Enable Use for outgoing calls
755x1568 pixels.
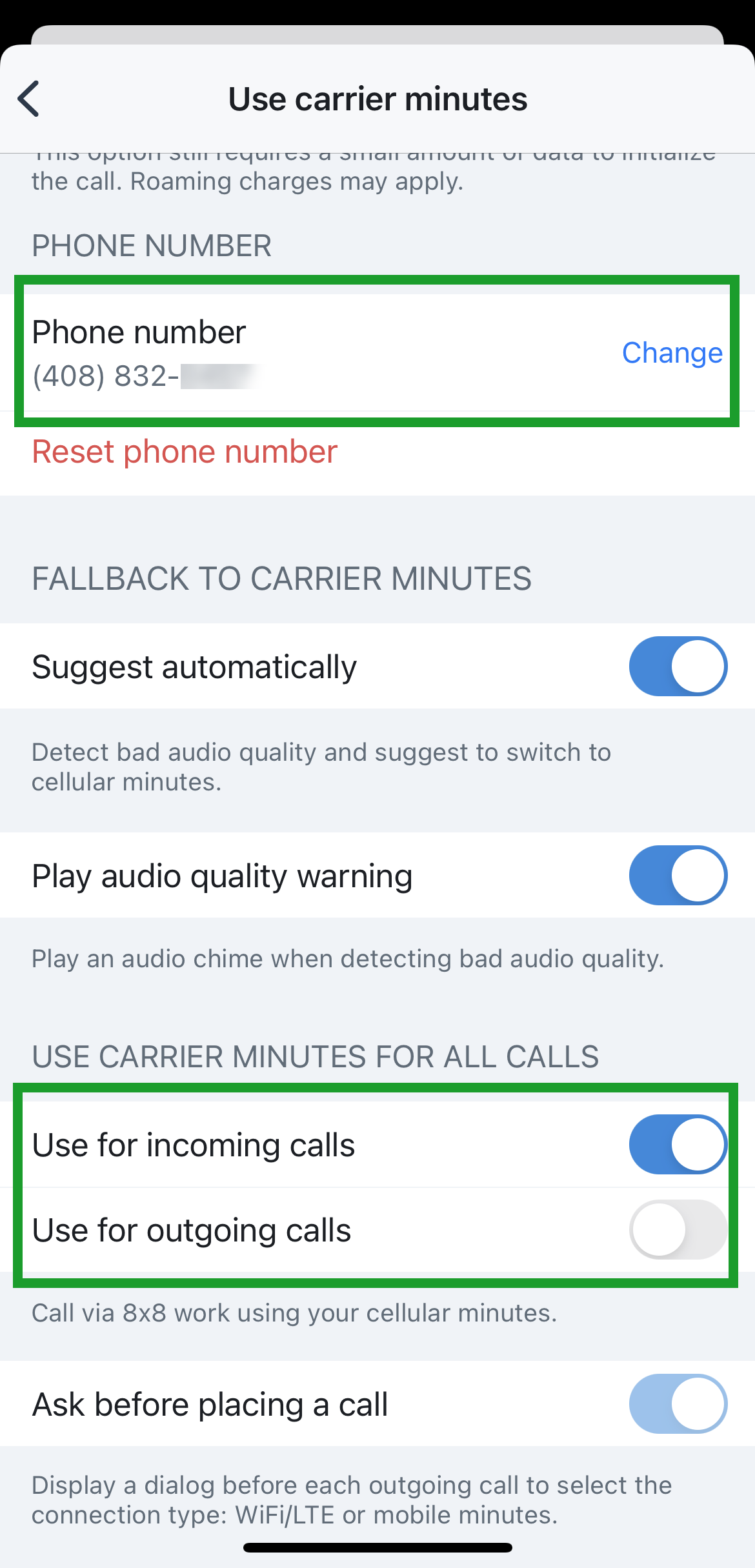678,1230
